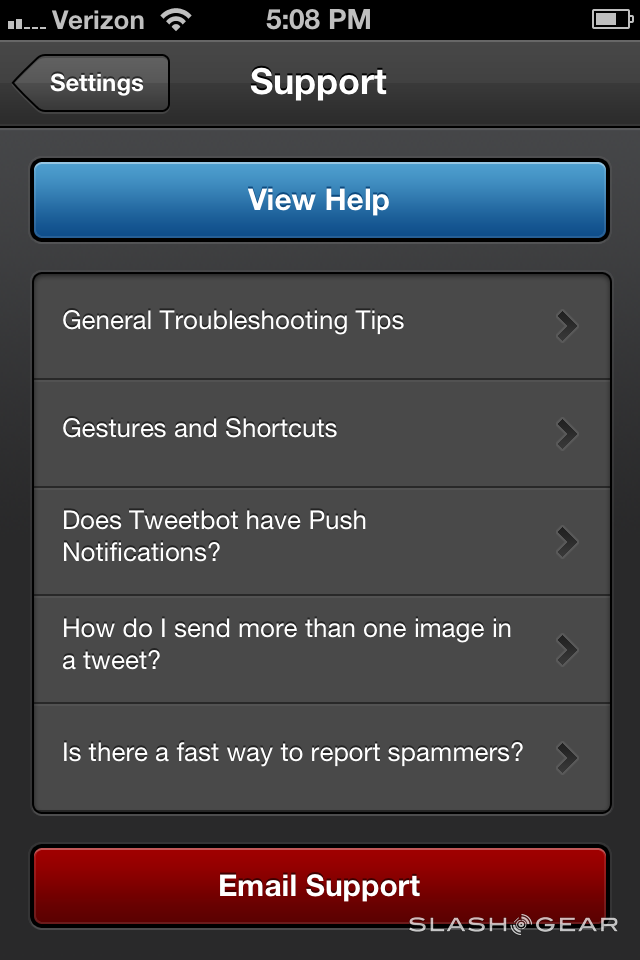Tap the View Help button
The height and width of the screenshot is (960, 640).
[x=319, y=200]
